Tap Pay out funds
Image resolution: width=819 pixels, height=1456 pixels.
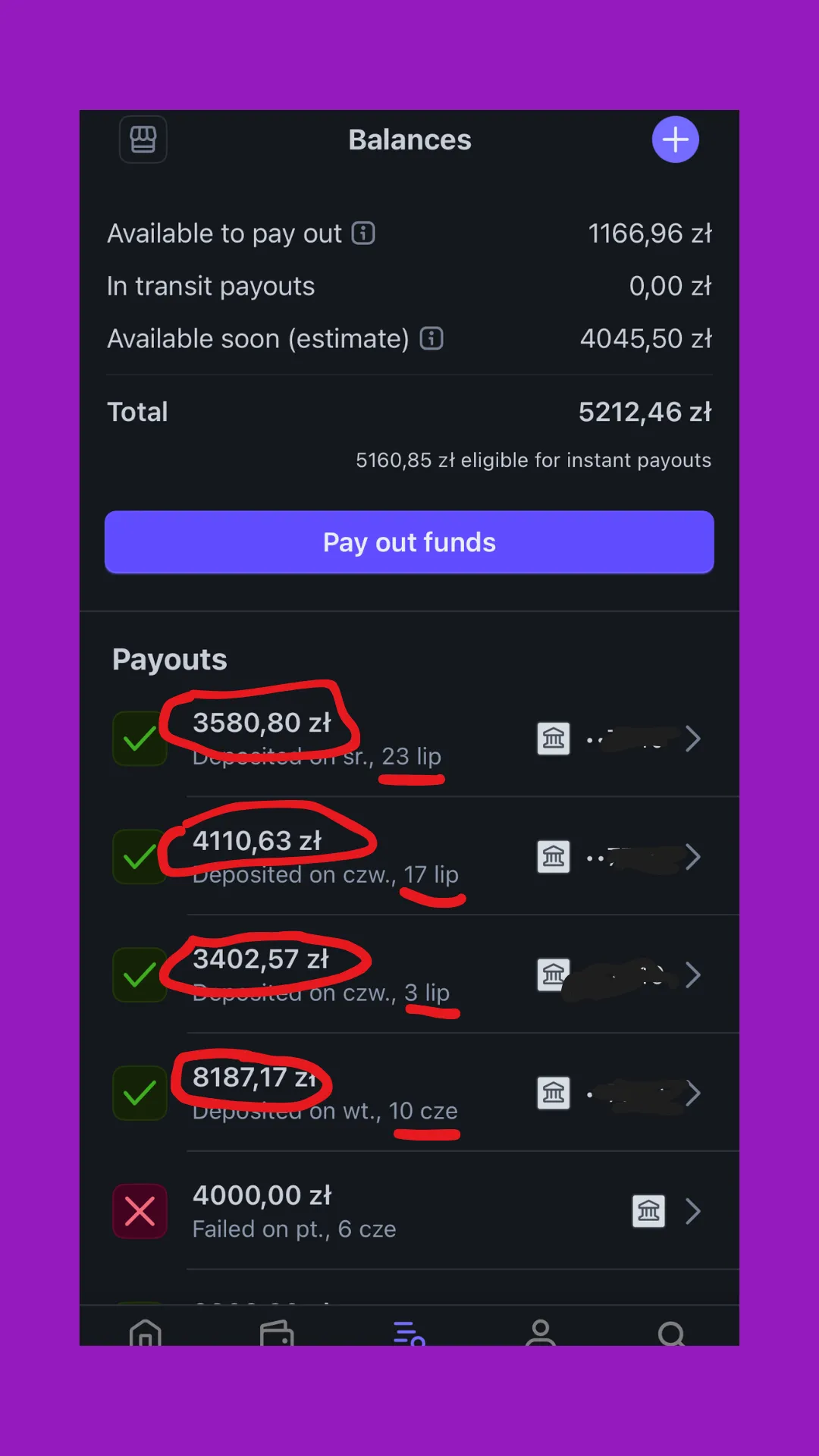pos(409,542)
